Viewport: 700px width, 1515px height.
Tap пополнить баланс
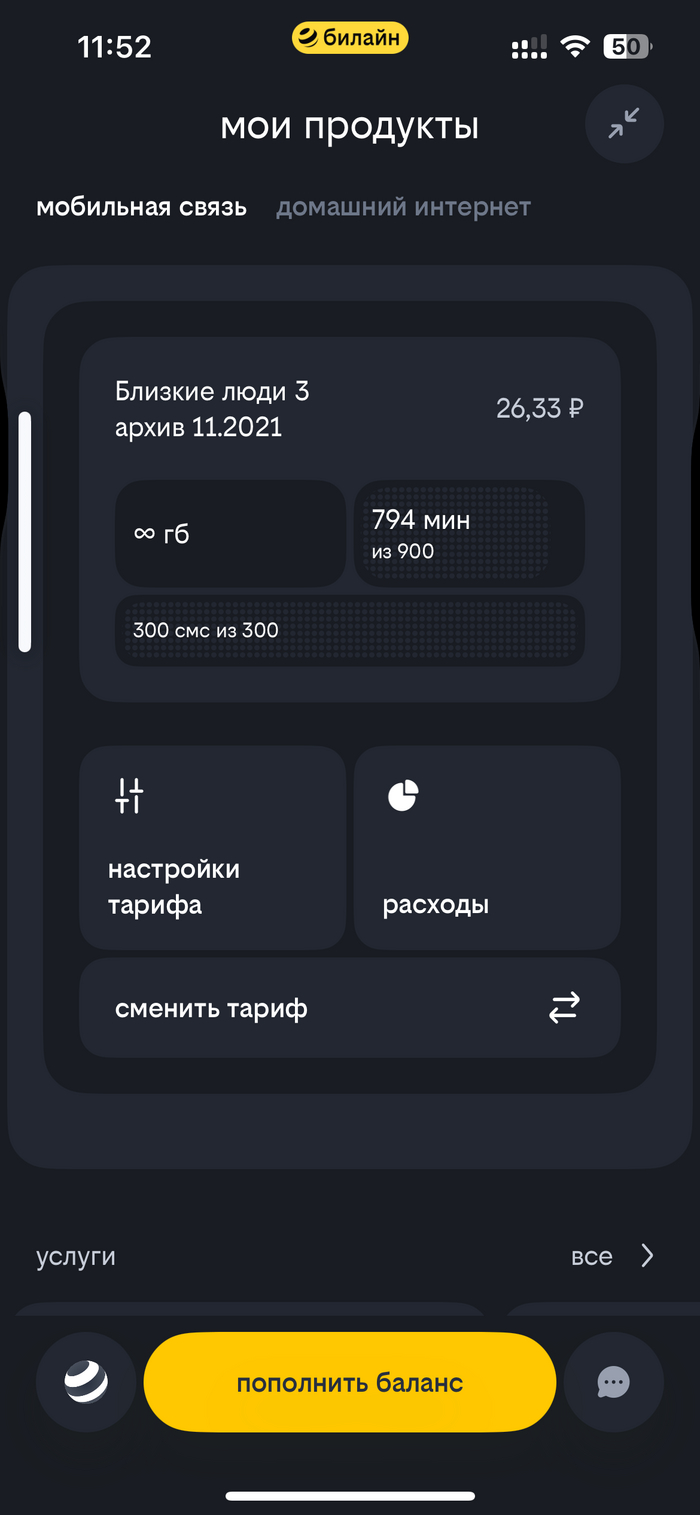point(349,1383)
